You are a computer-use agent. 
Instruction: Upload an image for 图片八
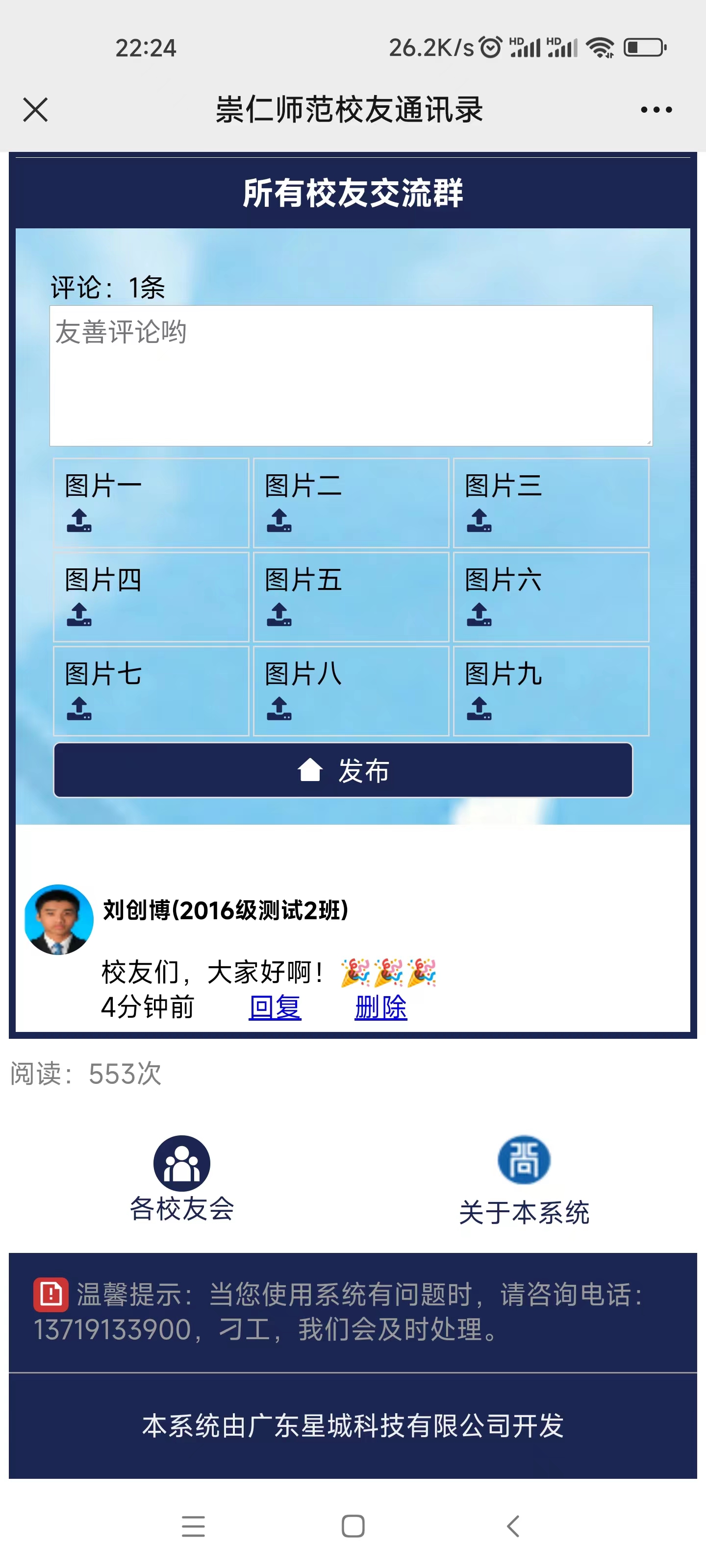tap(279, 709)
